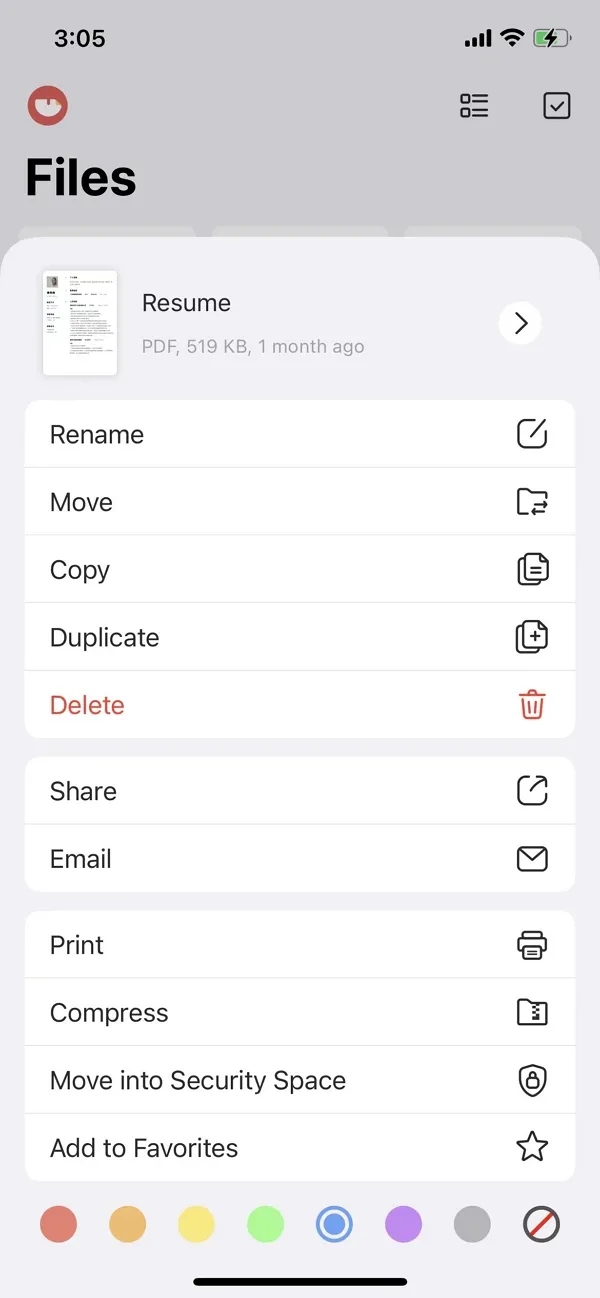Compress the Resume file

[x=299, y=1013]
